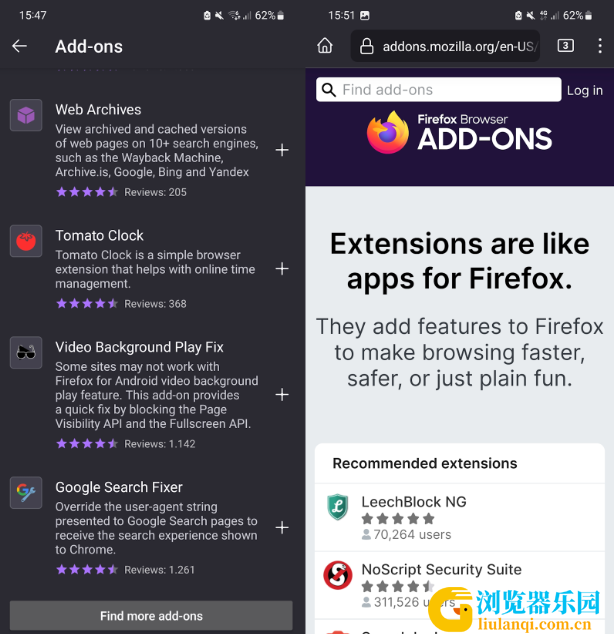View Tomato Clock add-on details
Image resolution: width=614 pixels, height=634 pixels.
(99, 236)
